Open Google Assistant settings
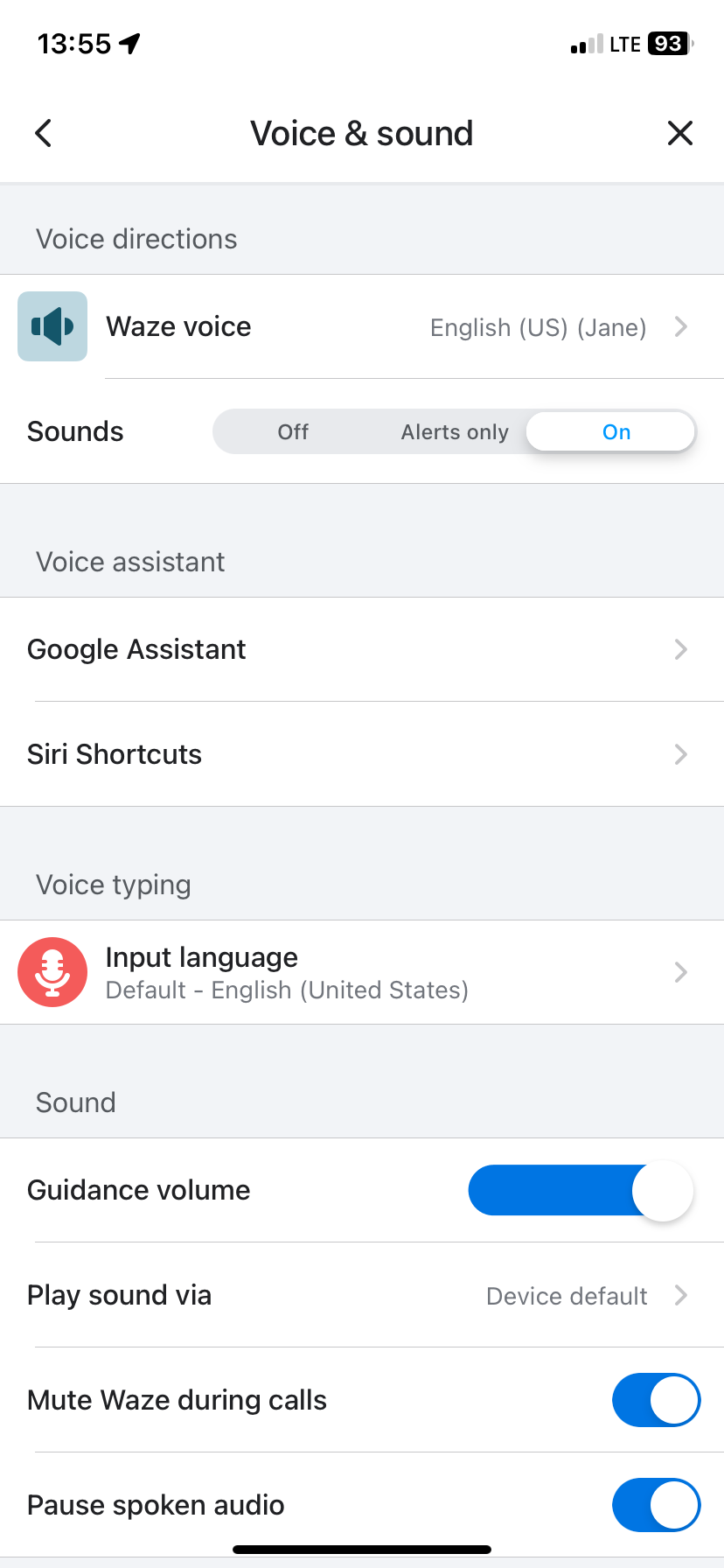The image size is (724, 1568). (x=362, y=649)
